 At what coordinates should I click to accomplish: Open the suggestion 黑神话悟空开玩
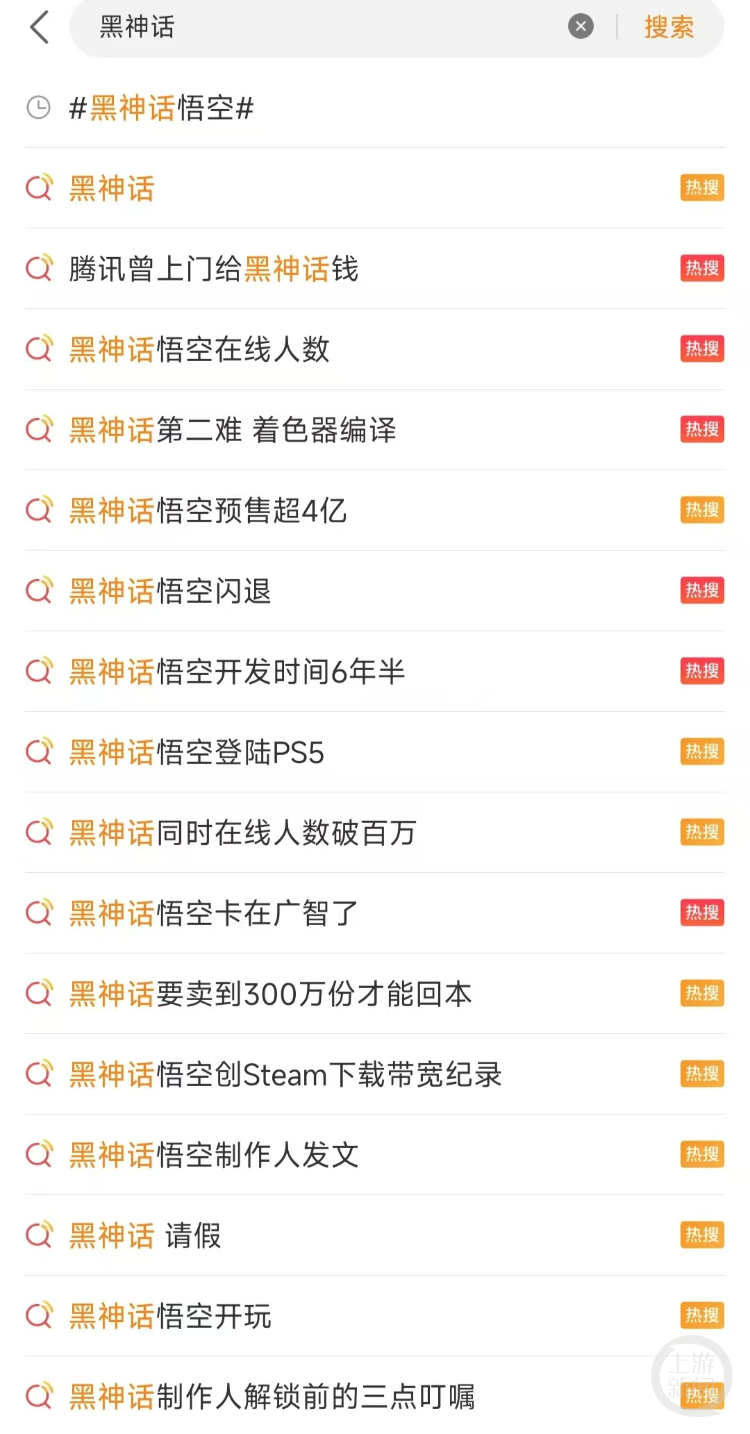pos(375,1316)
